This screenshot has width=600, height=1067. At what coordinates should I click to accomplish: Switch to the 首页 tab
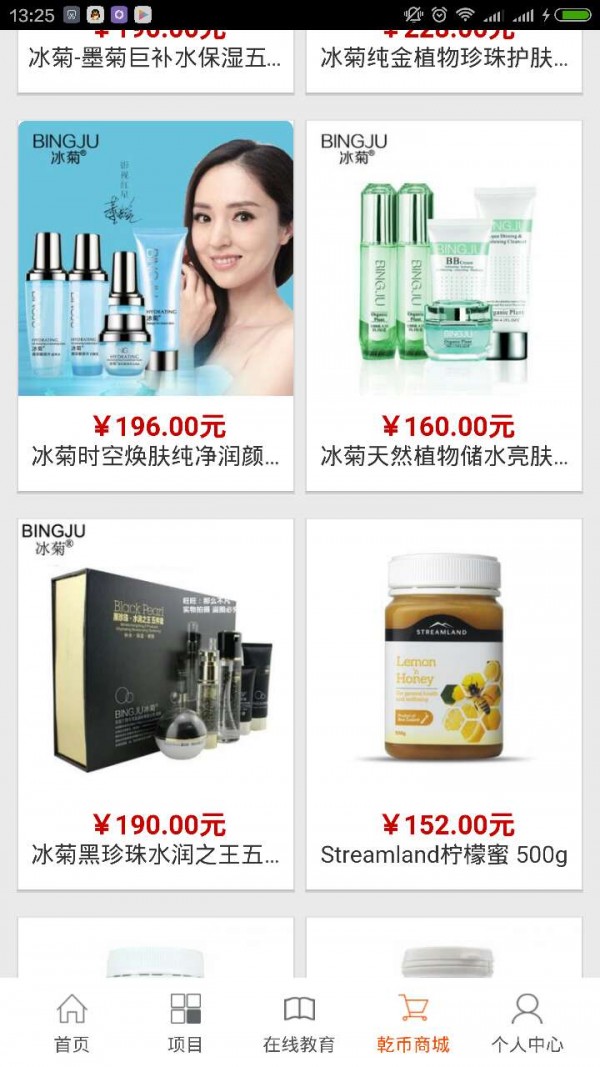(x=71, y=1022)
